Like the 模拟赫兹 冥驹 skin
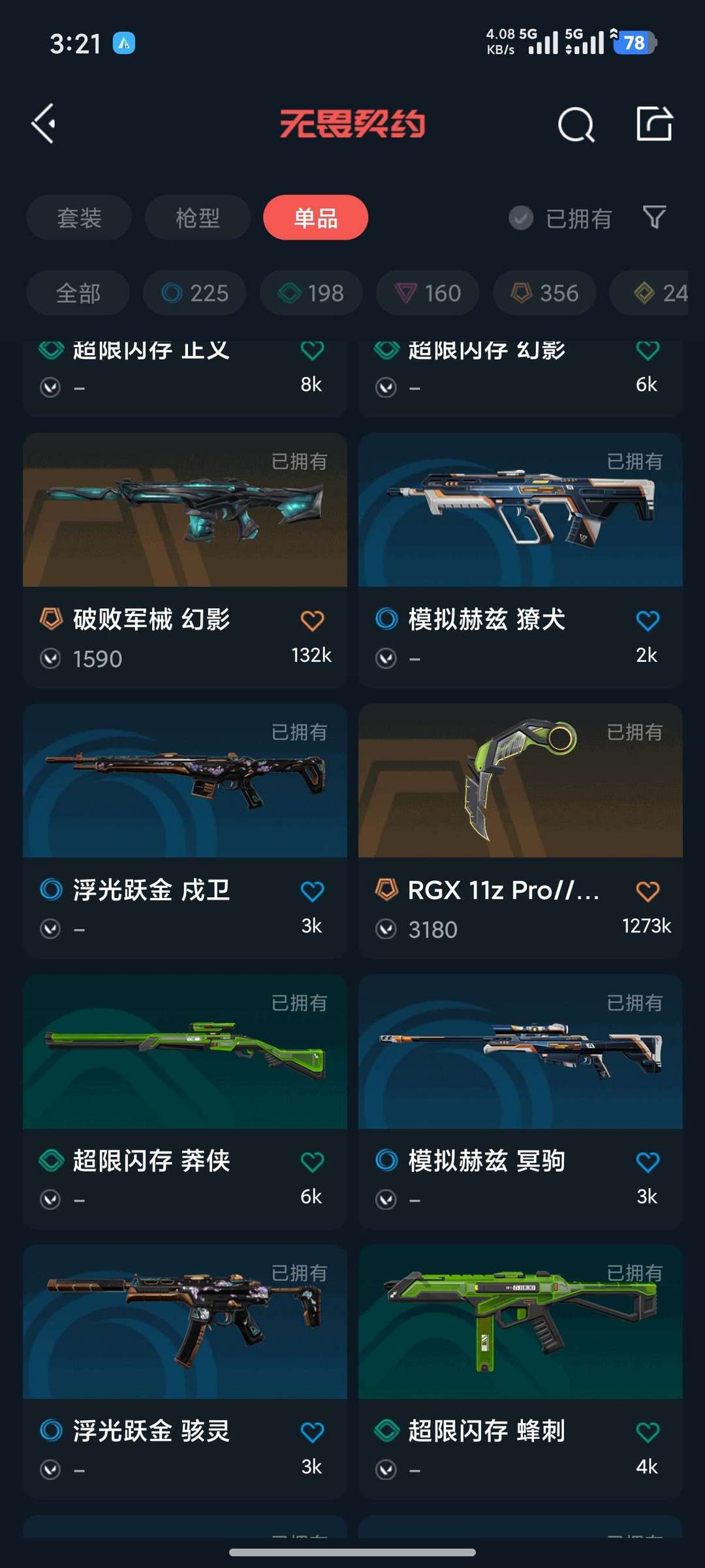Image resolution: width=705 pixels, height=1568 pixels. [x=648, y=1162]
